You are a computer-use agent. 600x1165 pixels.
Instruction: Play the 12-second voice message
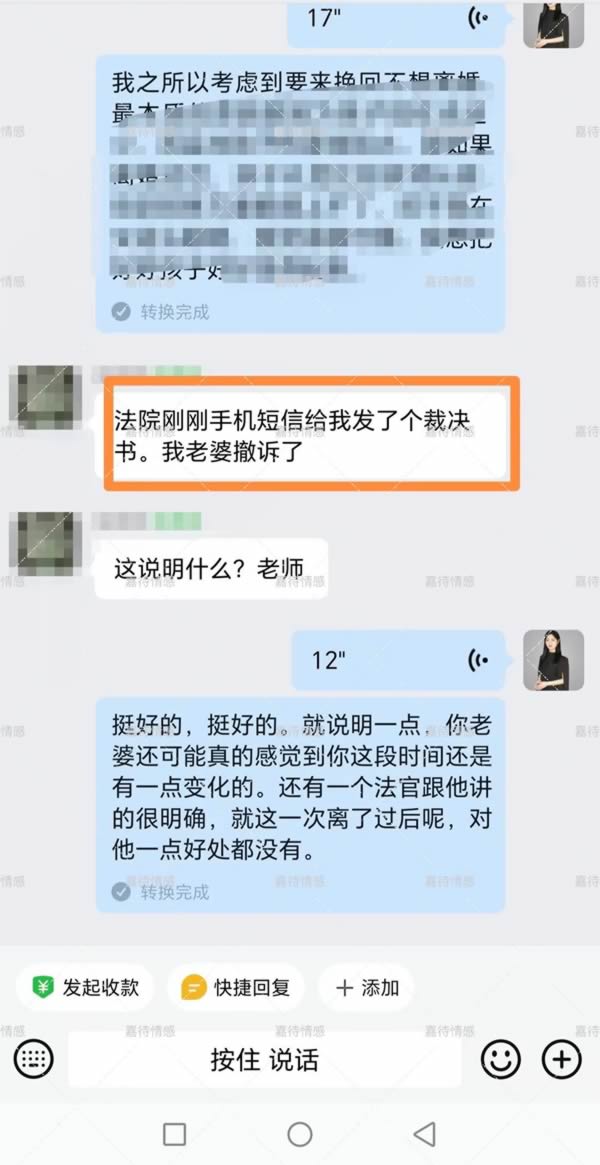point(398,659)
